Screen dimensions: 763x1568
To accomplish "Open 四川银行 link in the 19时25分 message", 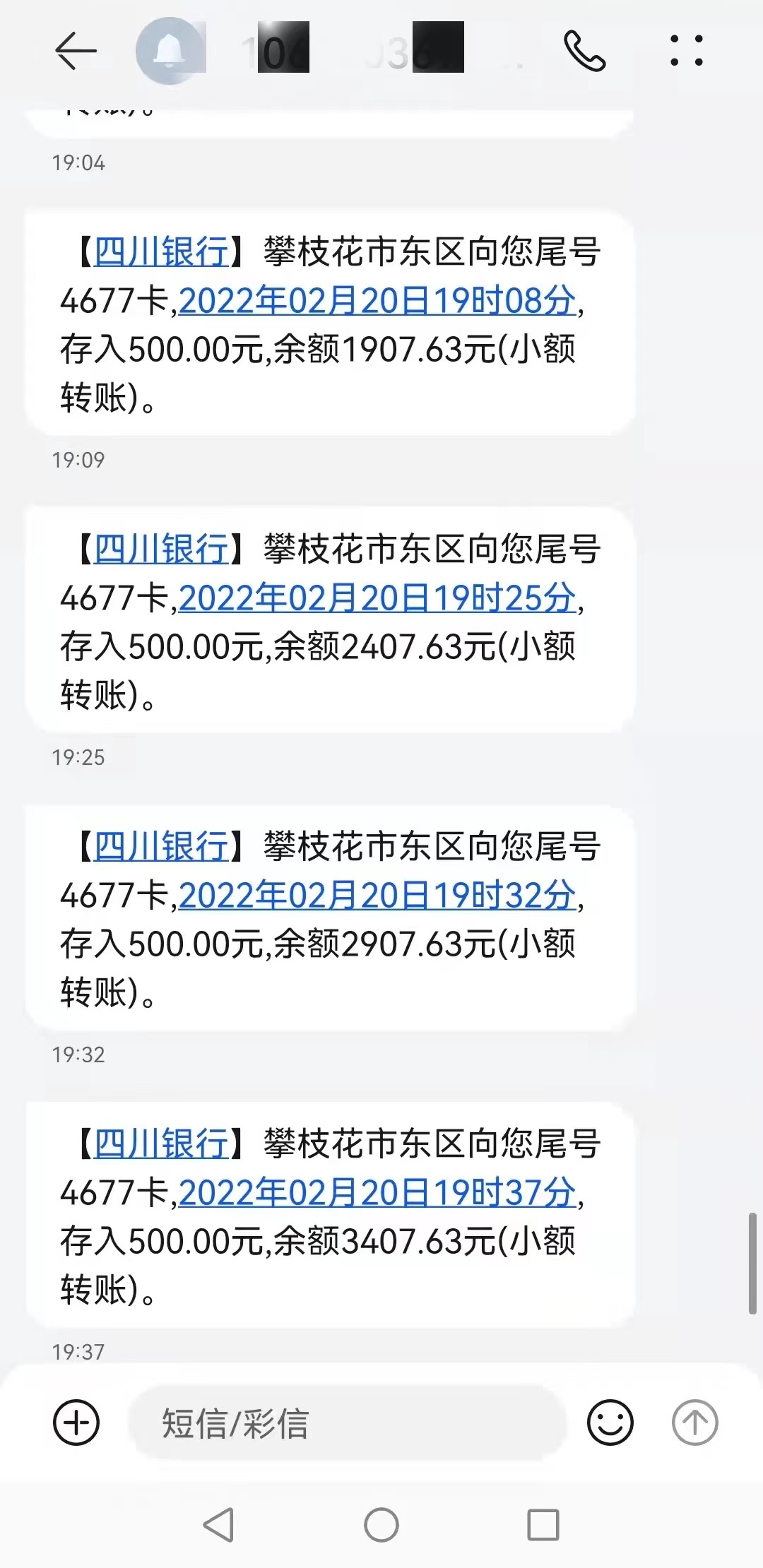I will click(162, 549).
